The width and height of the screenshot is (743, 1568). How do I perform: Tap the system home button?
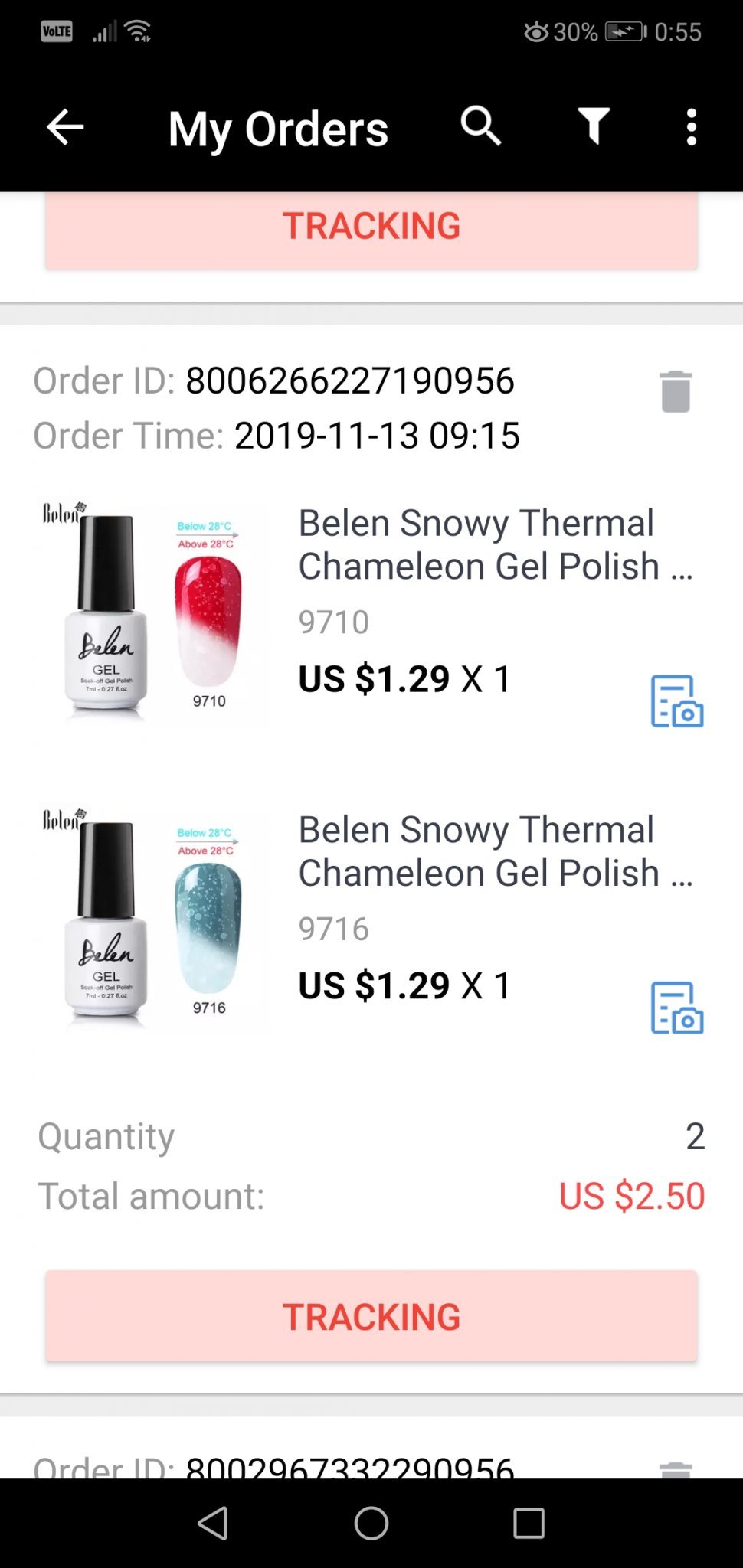371,1524
